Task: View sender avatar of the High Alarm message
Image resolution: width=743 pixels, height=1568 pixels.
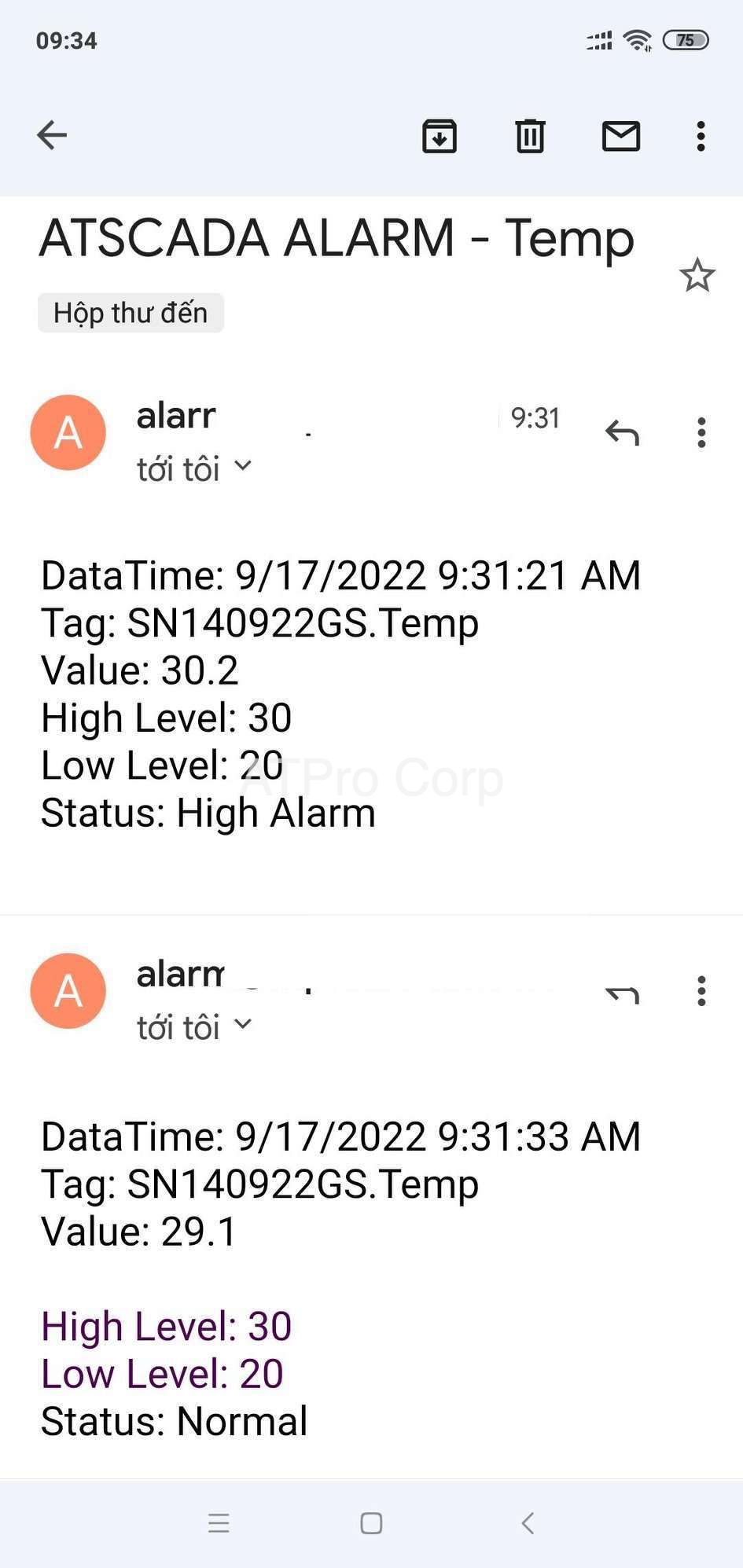Action: pyautogui.click(x=68, y=433)
